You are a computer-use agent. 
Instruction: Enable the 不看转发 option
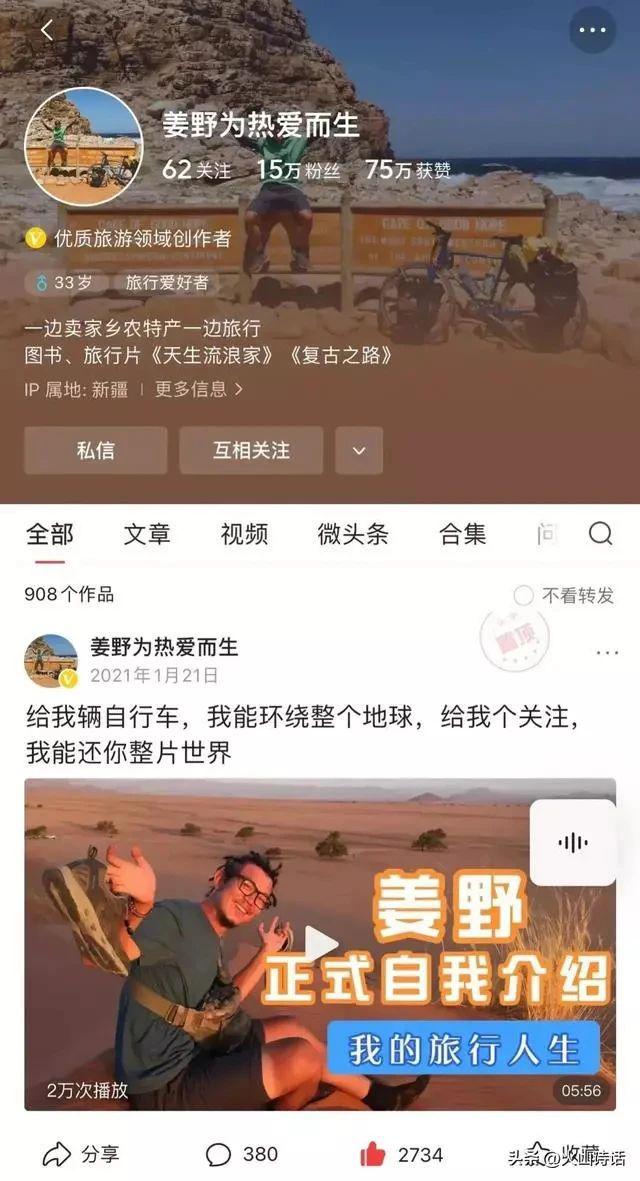(523, 595)
